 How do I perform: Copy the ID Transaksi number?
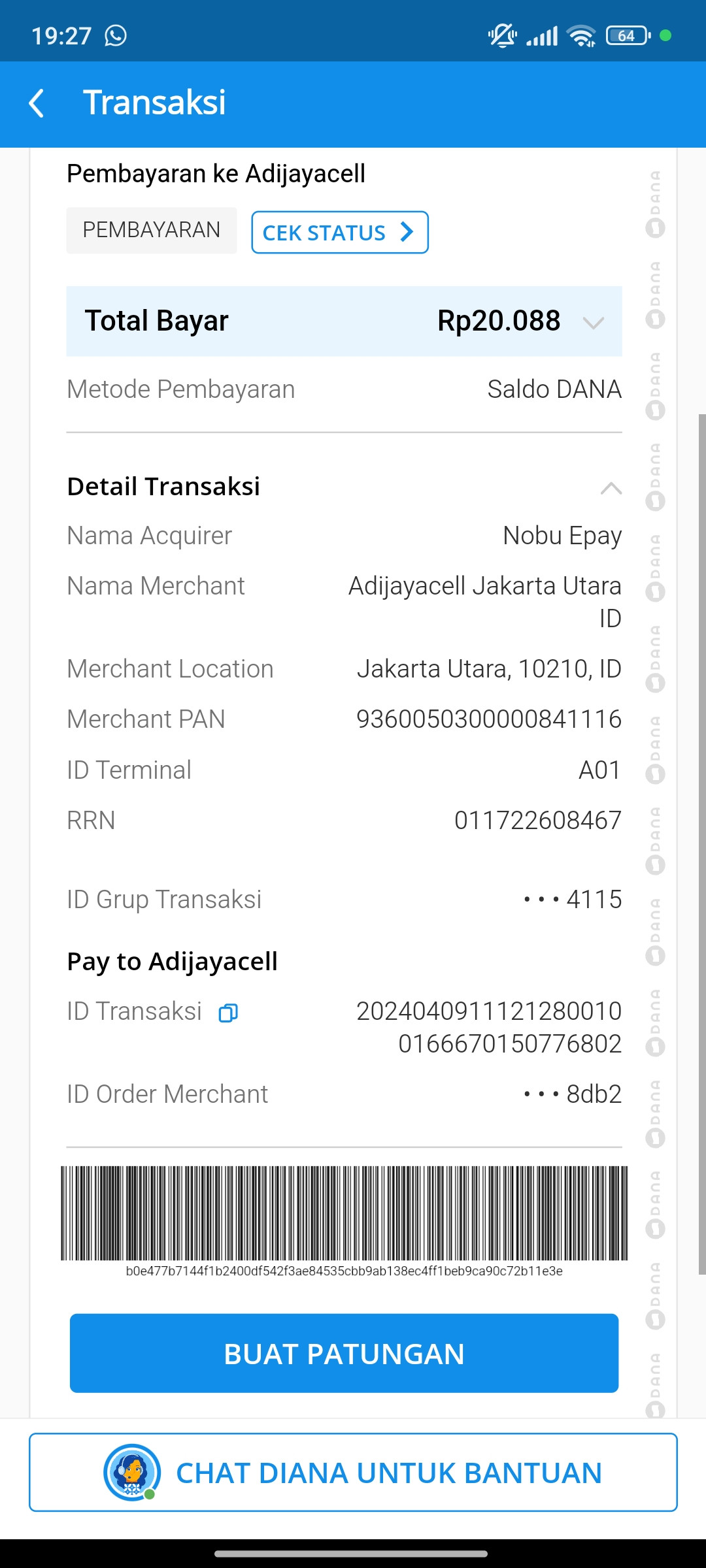point(228,1012)
